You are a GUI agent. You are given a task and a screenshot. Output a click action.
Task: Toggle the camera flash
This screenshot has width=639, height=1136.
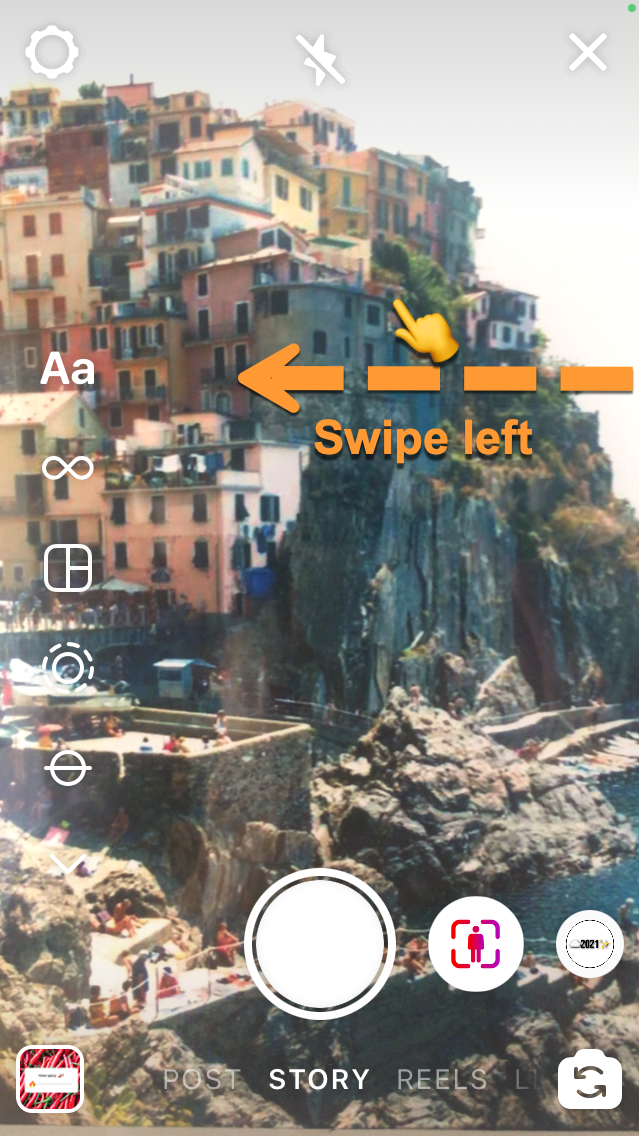click(320, 58)
